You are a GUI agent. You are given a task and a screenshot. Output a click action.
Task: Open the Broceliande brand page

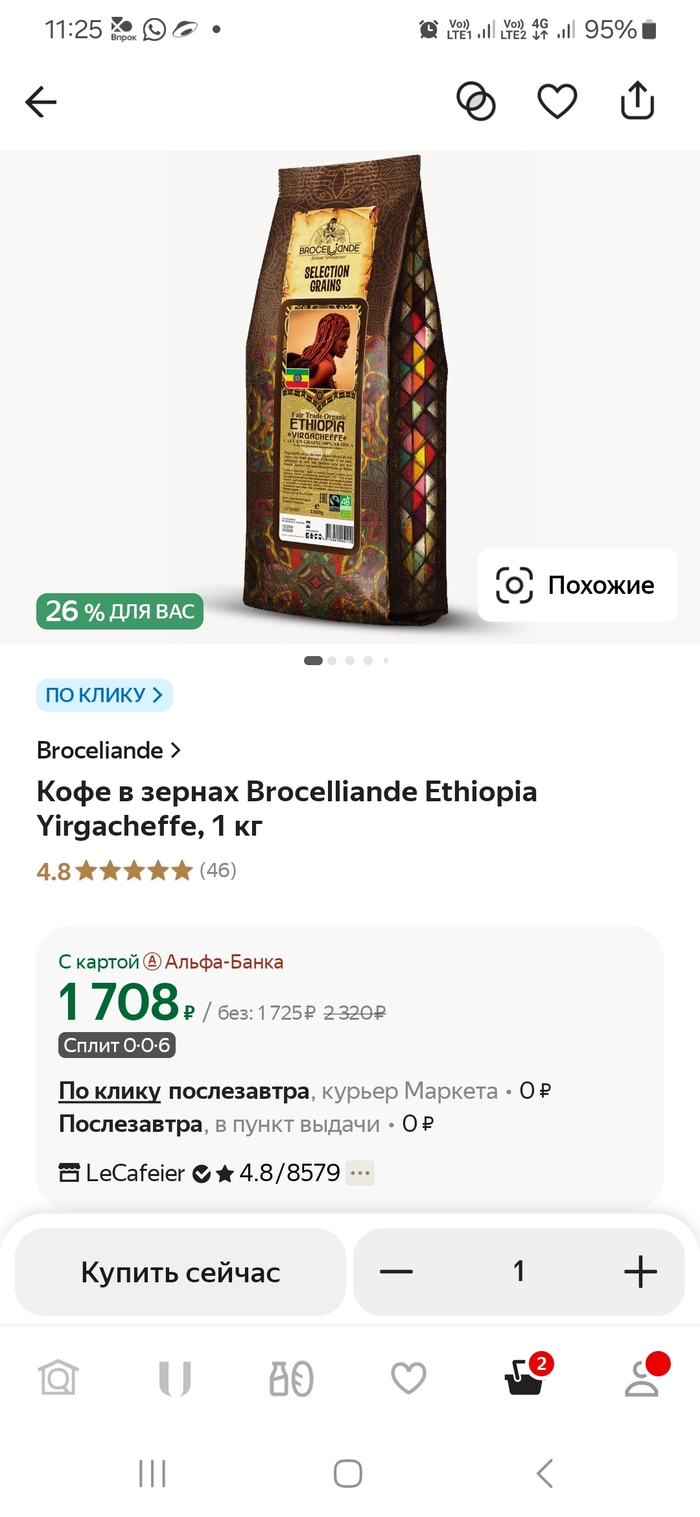coord(108,750)
